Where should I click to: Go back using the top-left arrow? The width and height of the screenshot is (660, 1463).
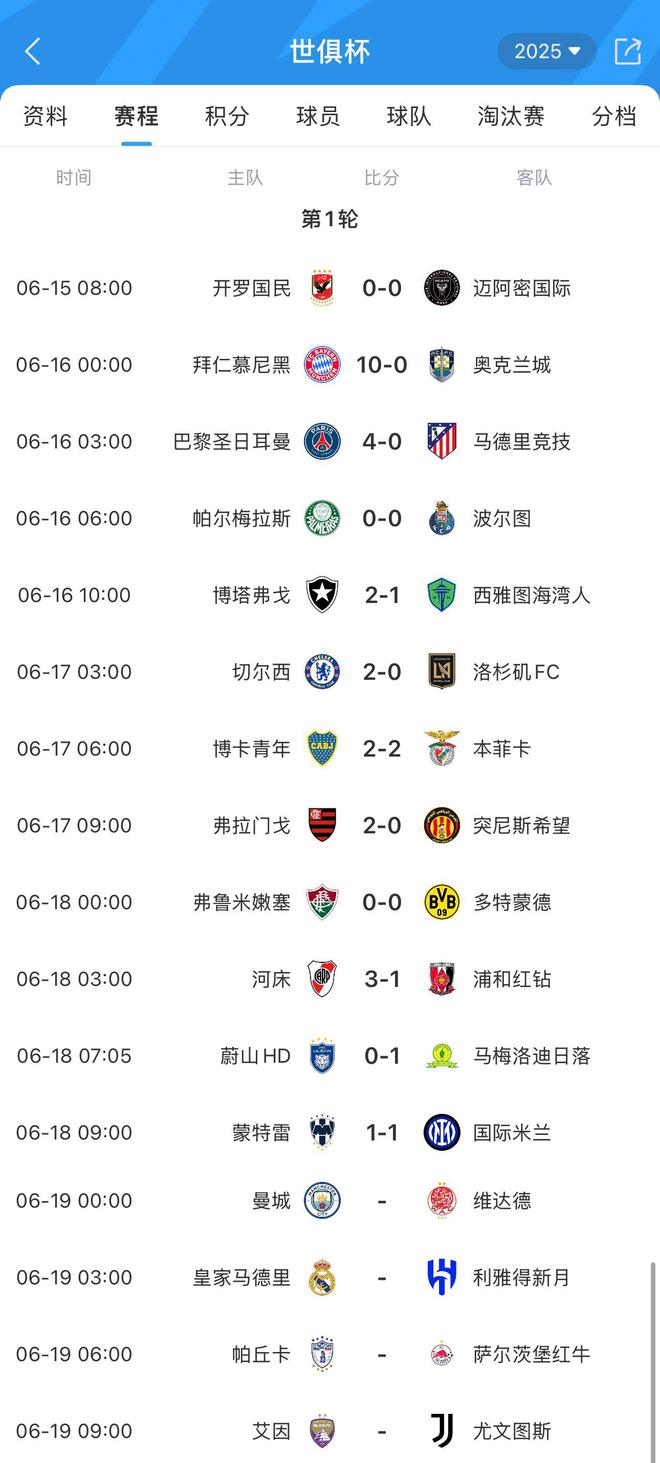(x=33, y=51)
